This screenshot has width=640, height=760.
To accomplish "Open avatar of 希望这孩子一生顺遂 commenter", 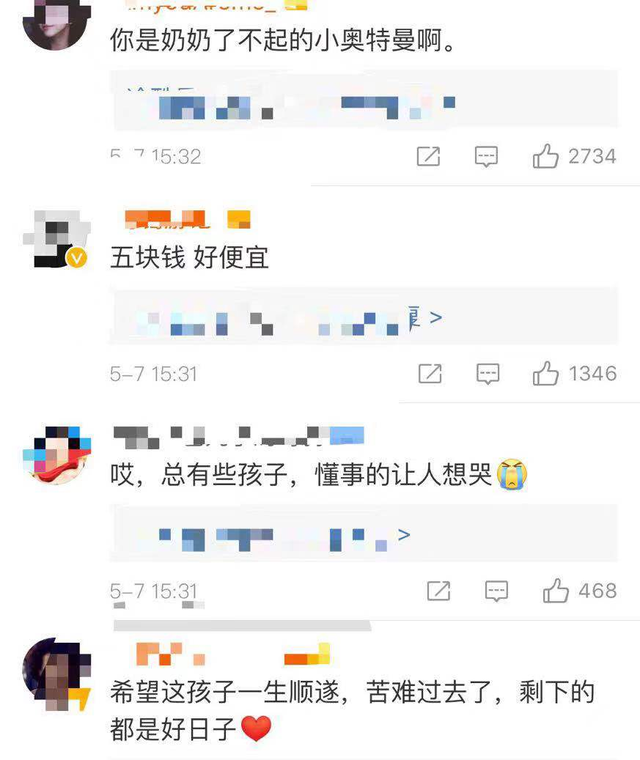I will pos(57,672).
